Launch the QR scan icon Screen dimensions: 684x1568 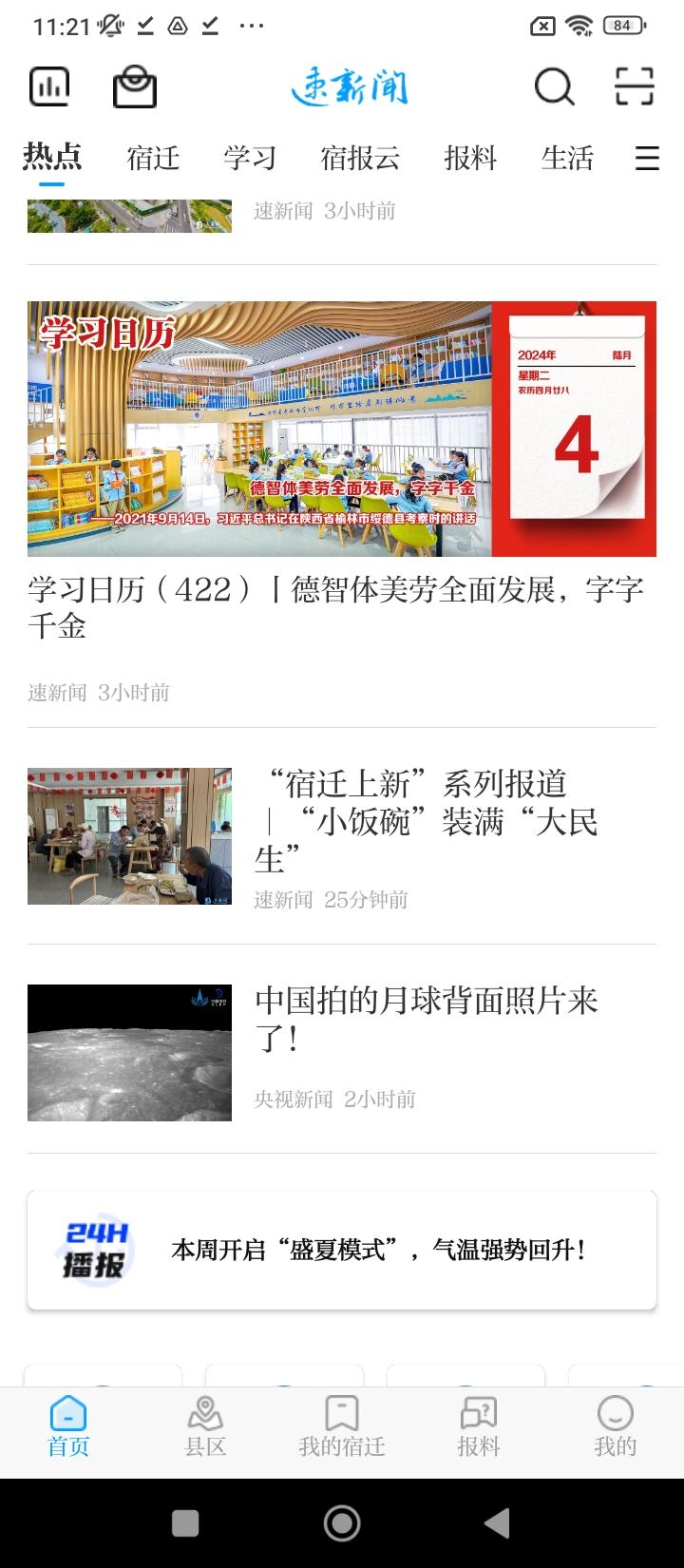click(635, 87)
